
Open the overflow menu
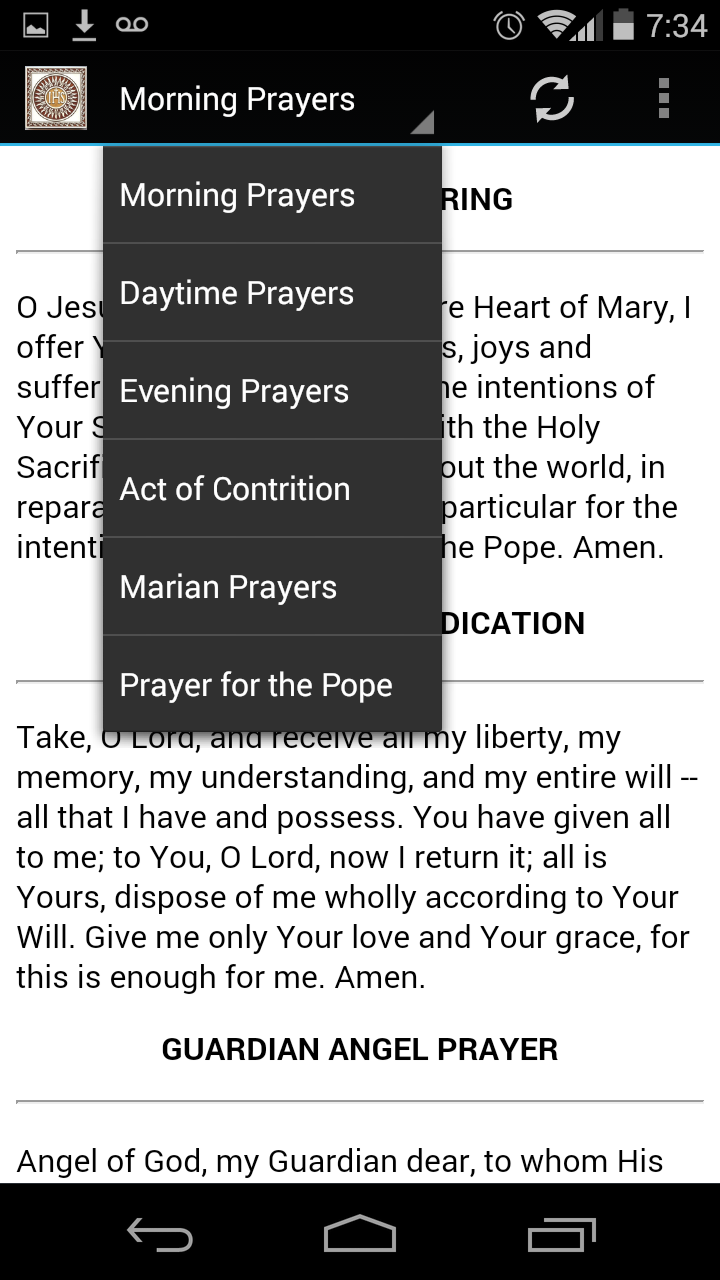point(663,99)
